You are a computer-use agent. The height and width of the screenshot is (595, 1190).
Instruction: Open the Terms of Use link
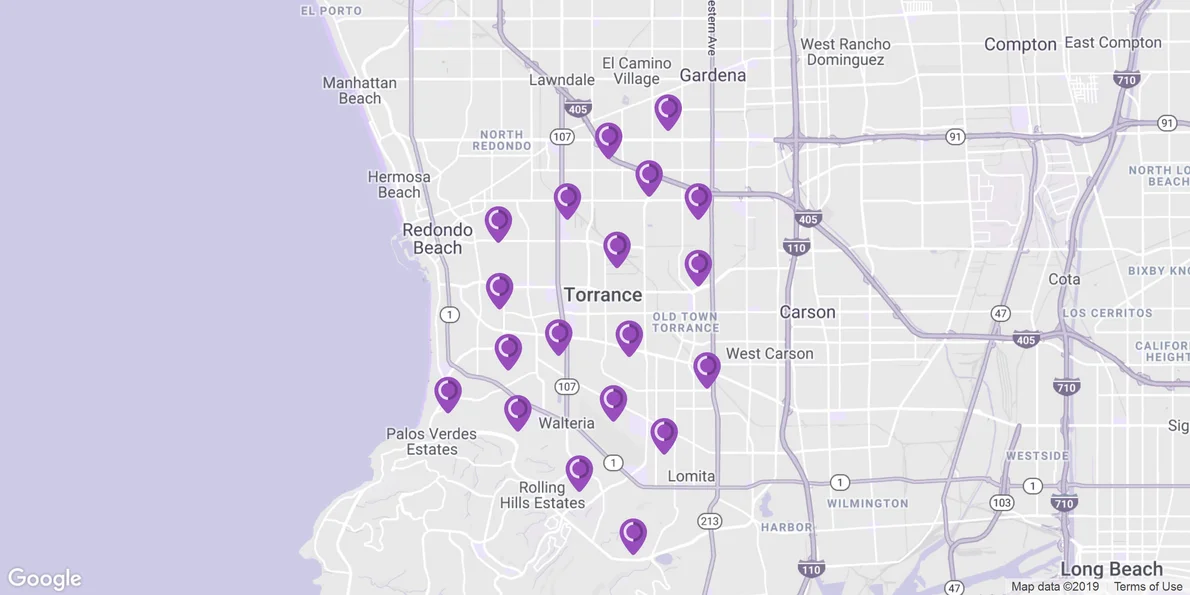coord(1148,587)
